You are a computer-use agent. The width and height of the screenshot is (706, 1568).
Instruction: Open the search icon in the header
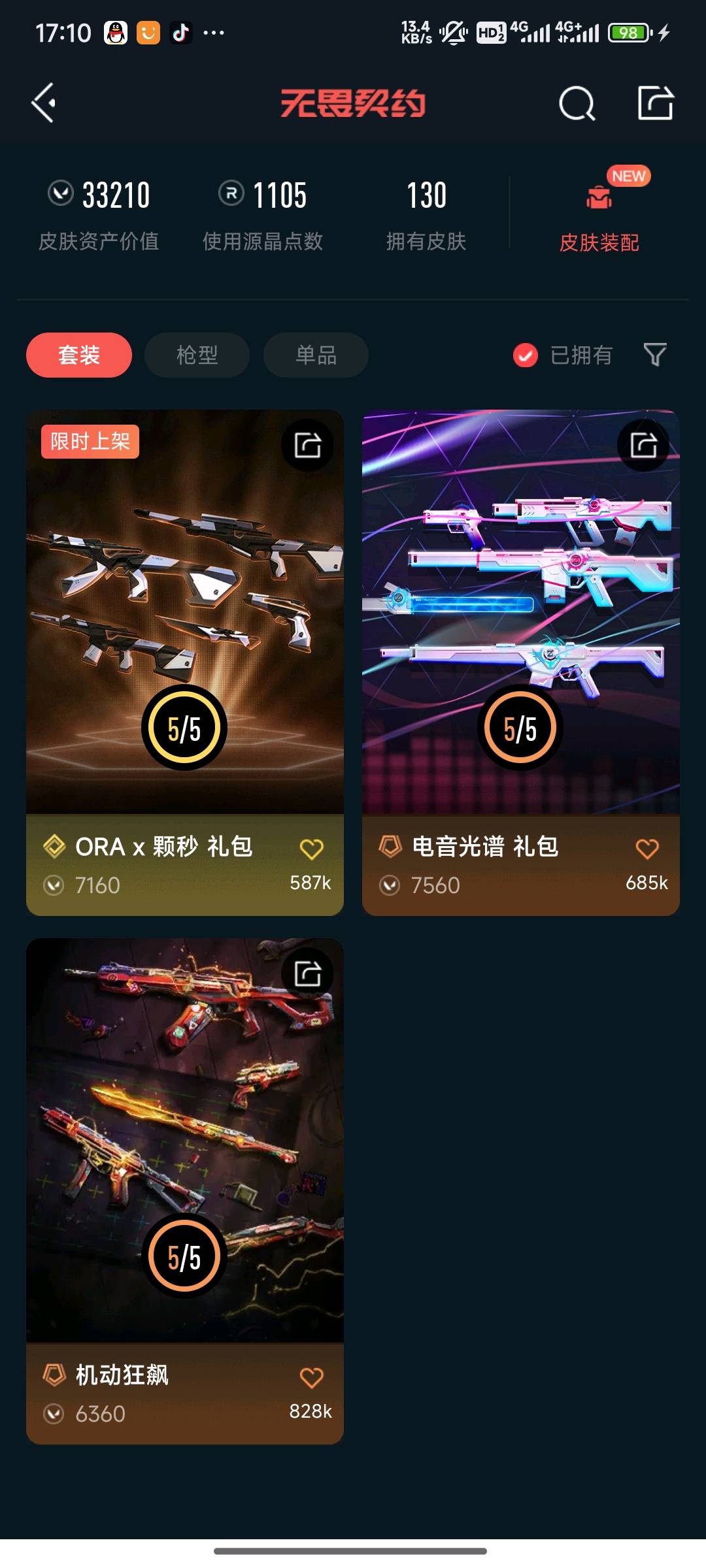(577, 103)
